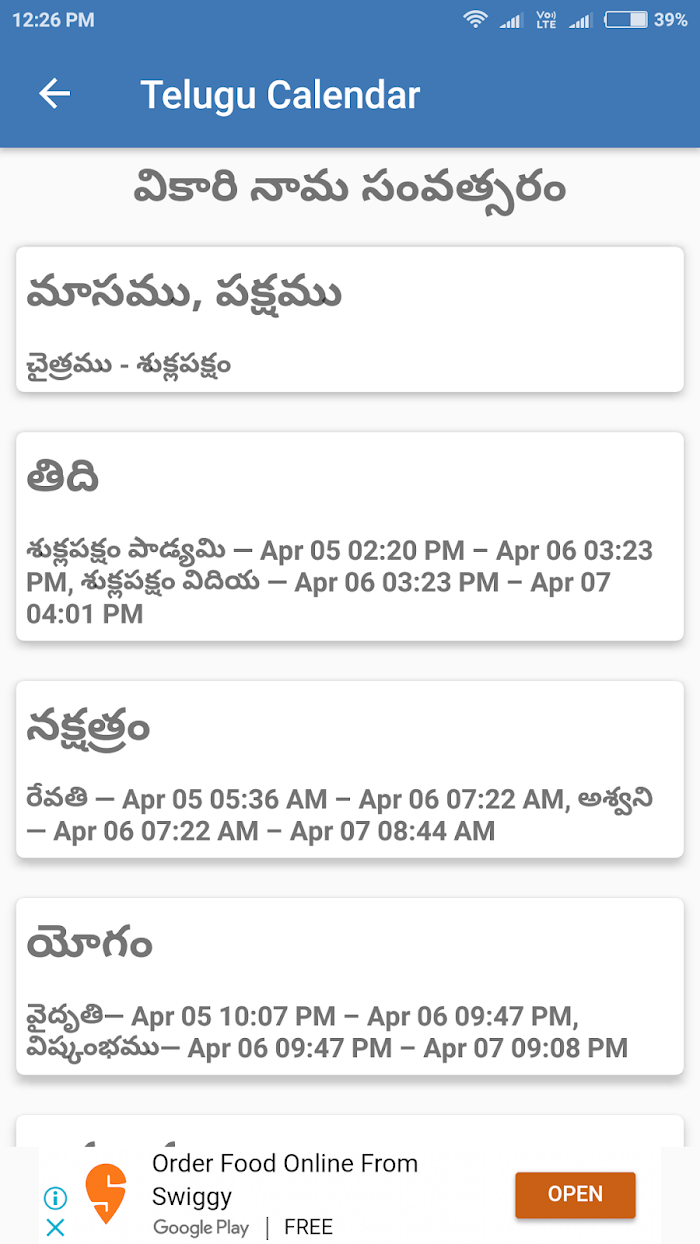This screenshot has width=700, height=1244.
Task: Tap OPEN on the Swiggy ad
Action: (575, 1194)
